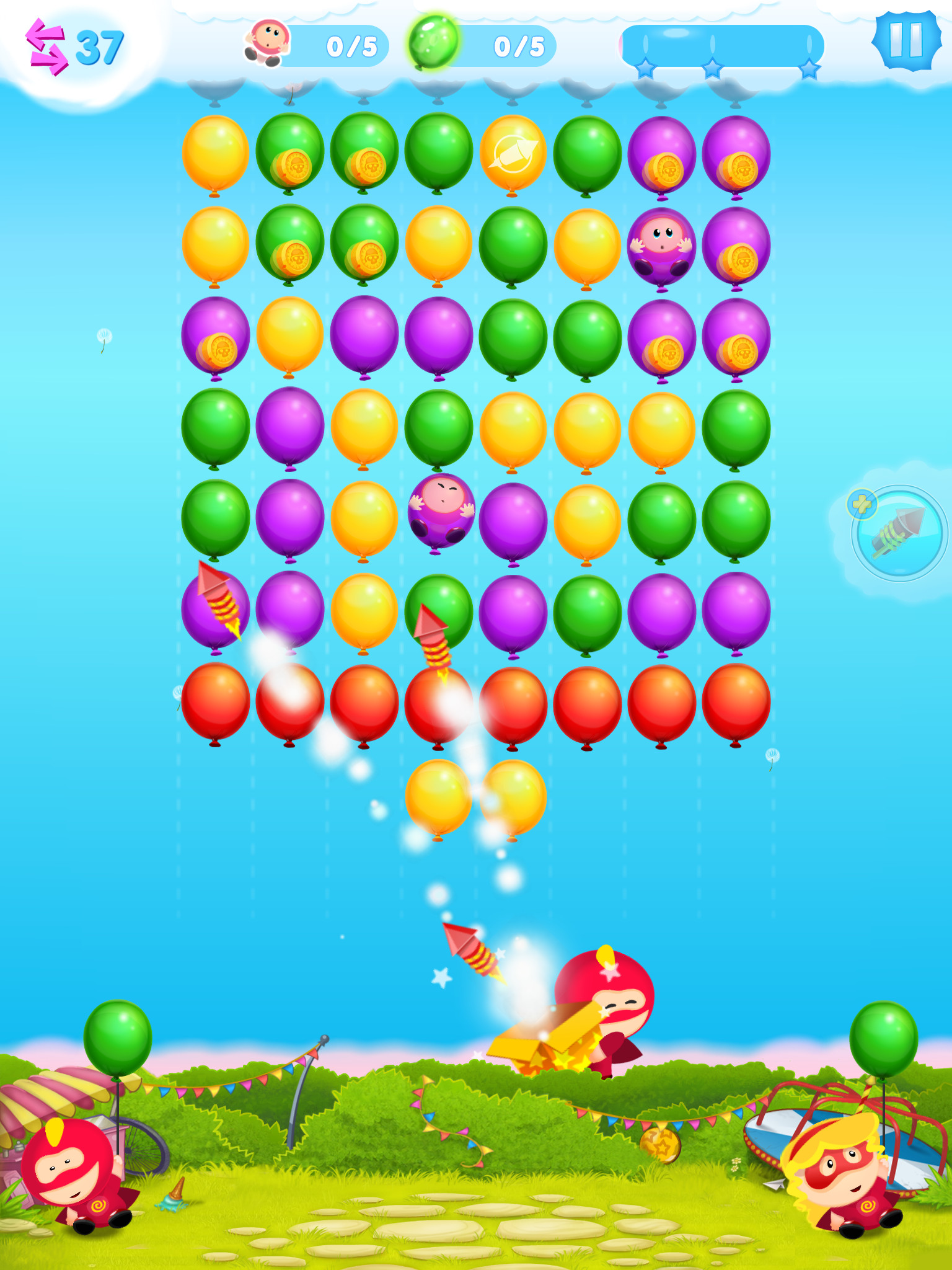Use the rocket booster power-up
The image size is (952, 1270).
pos(899,532)
